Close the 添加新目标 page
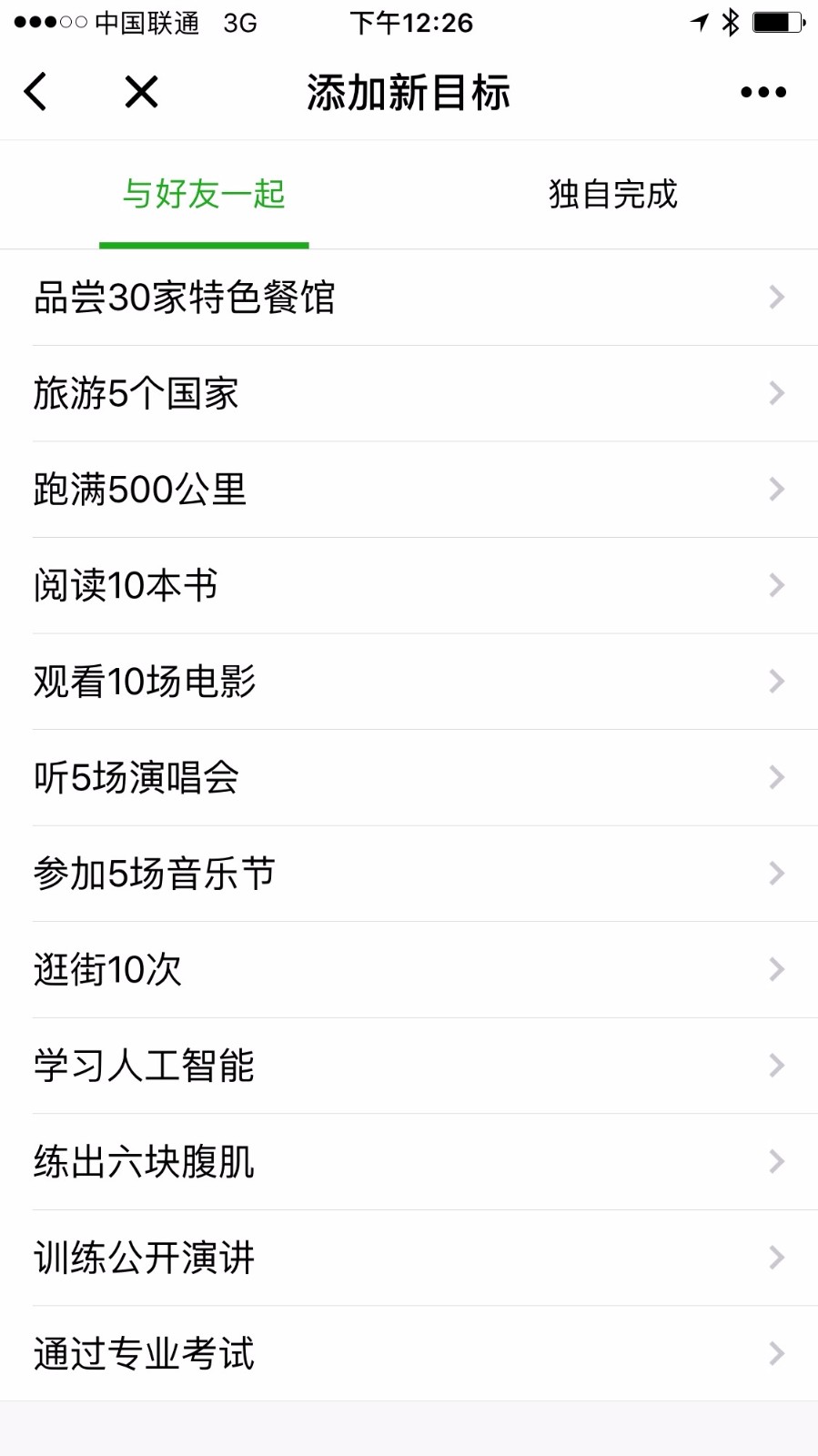This screenshot has height=1456, width=818. (141, 92)
